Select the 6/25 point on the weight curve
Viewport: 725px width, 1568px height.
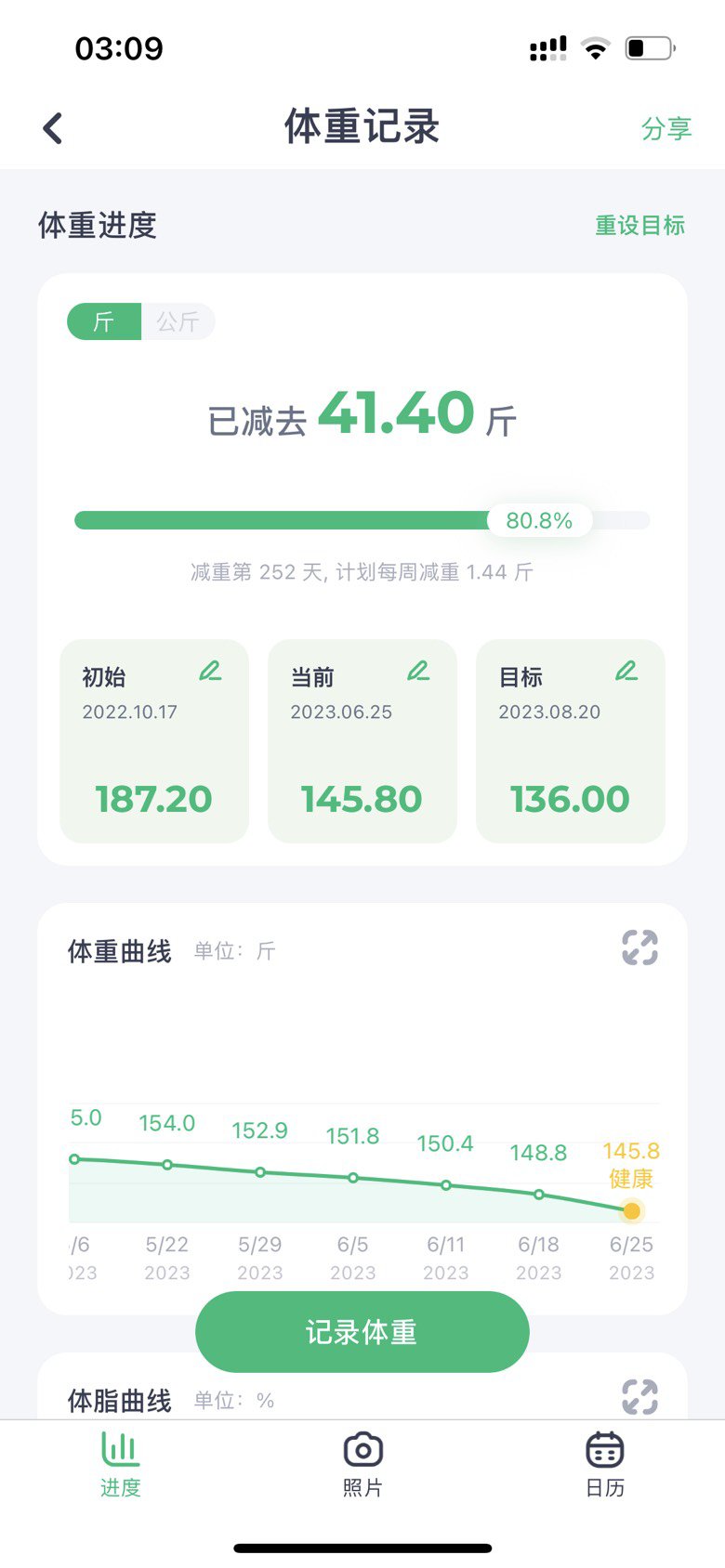(x=632, y=1210)
